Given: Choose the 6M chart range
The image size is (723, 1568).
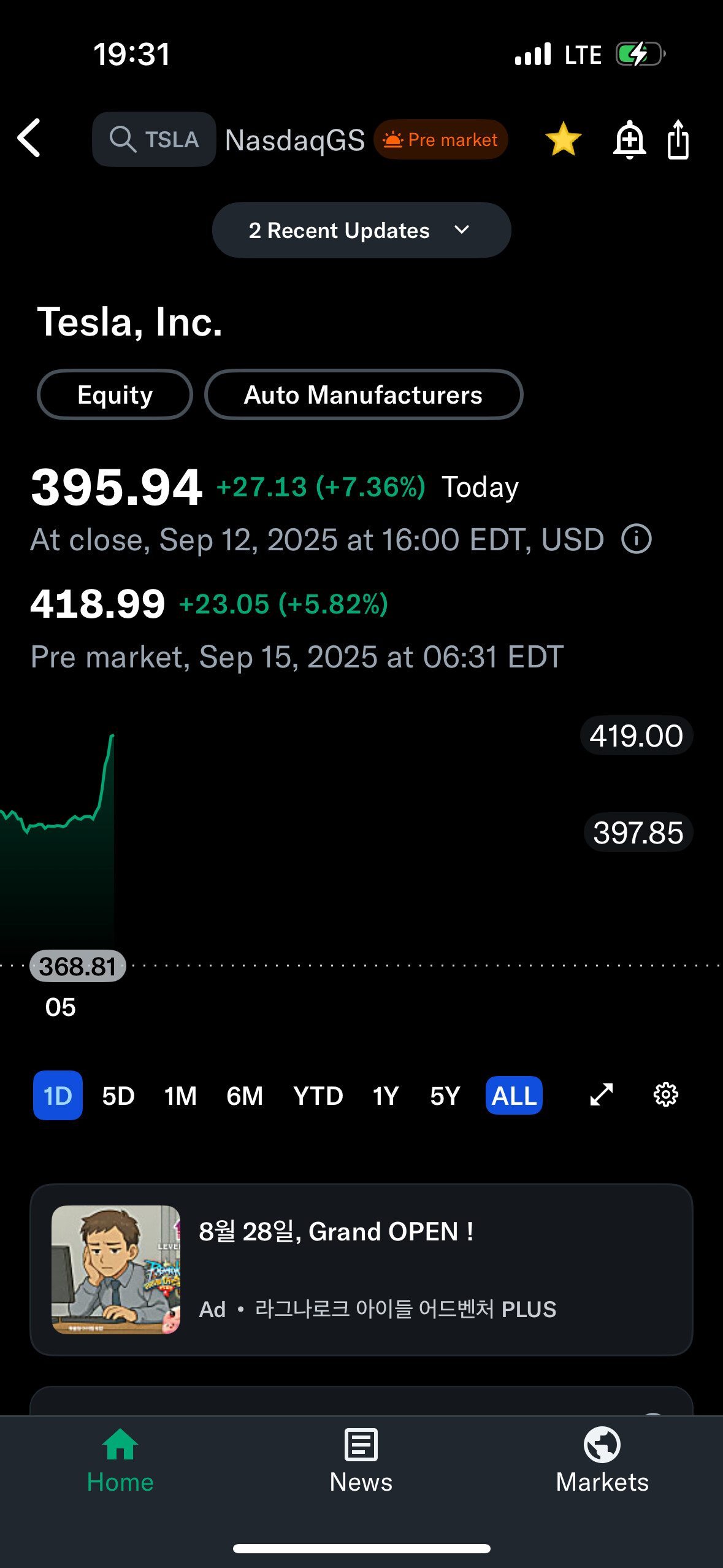Looking at the screenshot, I should coord(245,1096).
